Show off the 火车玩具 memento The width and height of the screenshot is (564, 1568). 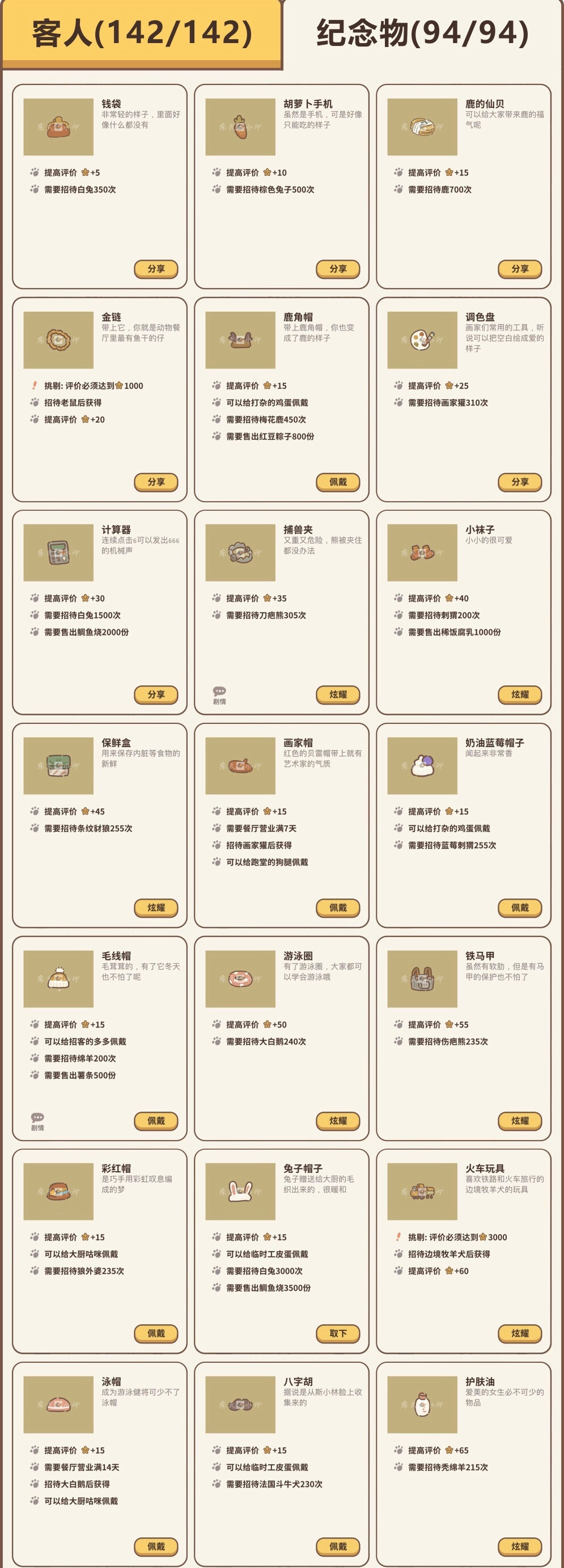coord(520,1333)
